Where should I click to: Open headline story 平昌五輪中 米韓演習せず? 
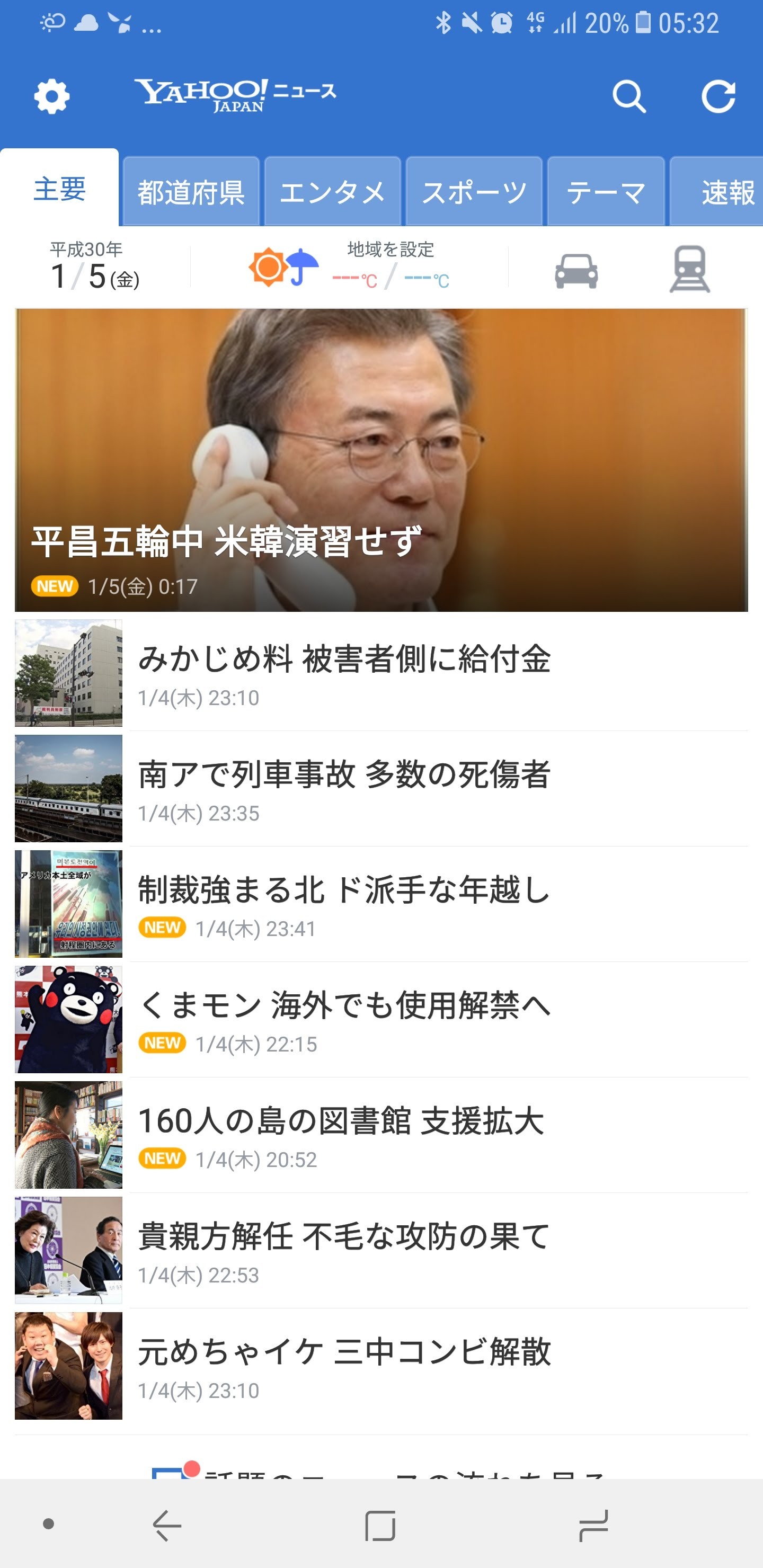click(381, 460)
